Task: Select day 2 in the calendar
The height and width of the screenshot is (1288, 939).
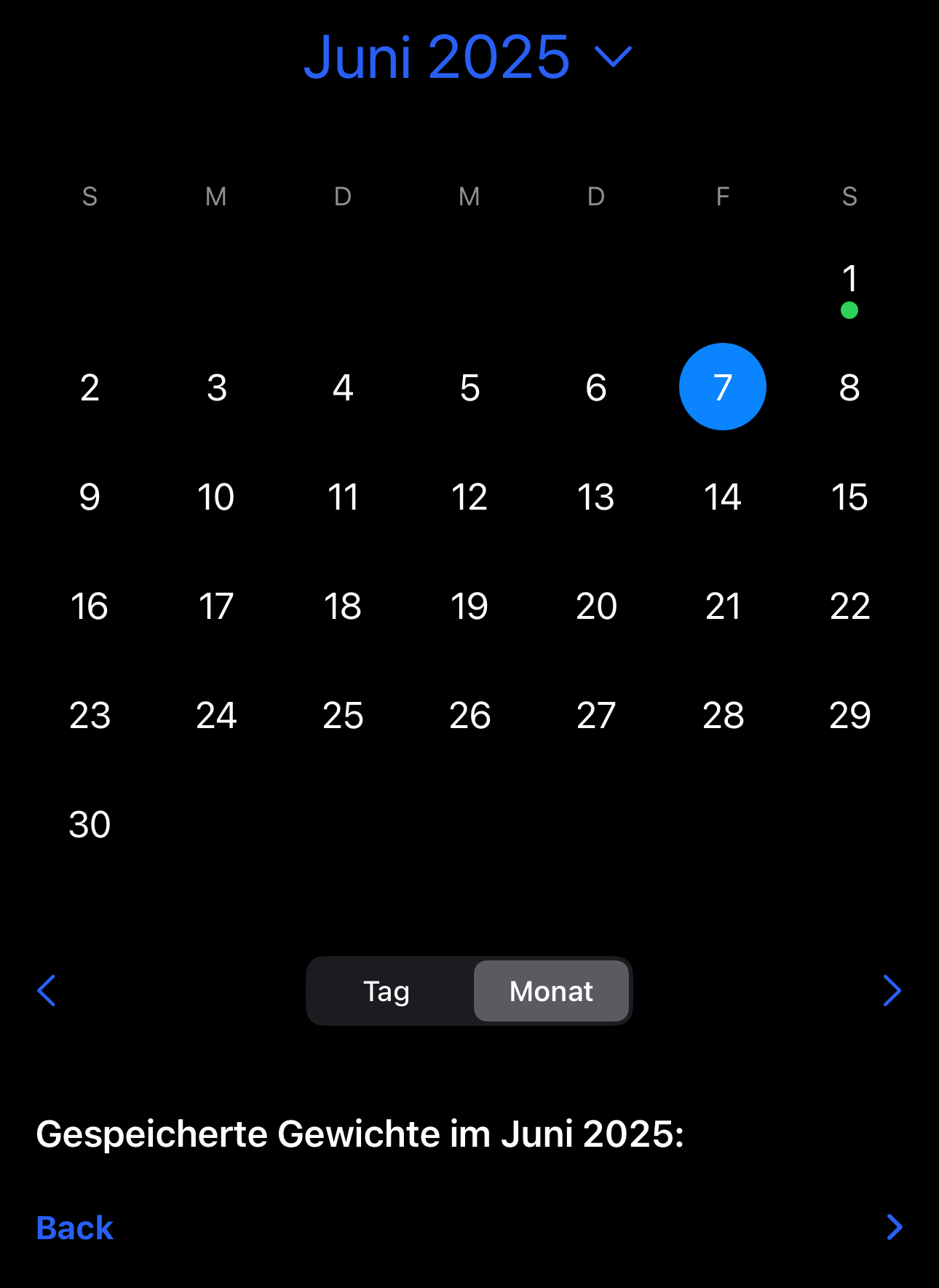Action: pos(90,387)
